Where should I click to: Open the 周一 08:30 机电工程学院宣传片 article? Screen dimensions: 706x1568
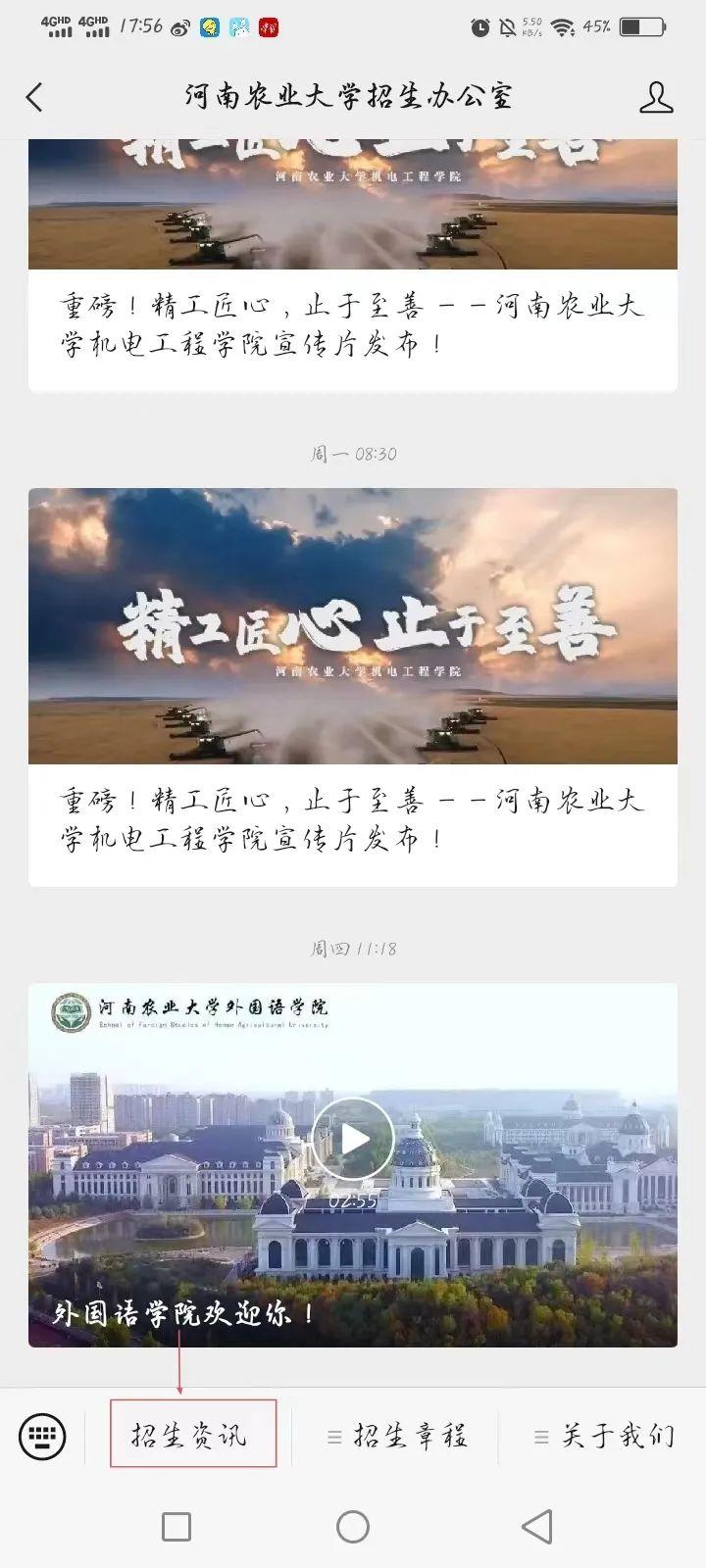point(352,686)
